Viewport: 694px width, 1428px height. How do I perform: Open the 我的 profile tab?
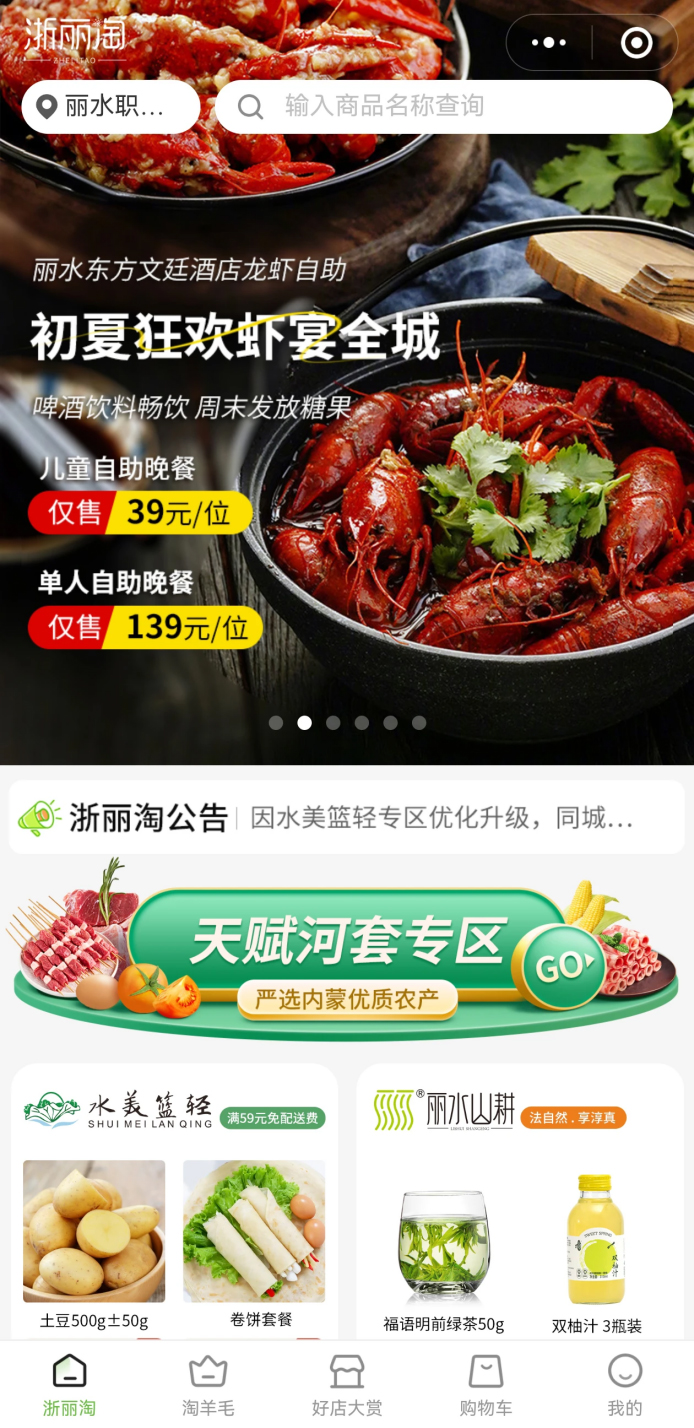coord(625,1385)
